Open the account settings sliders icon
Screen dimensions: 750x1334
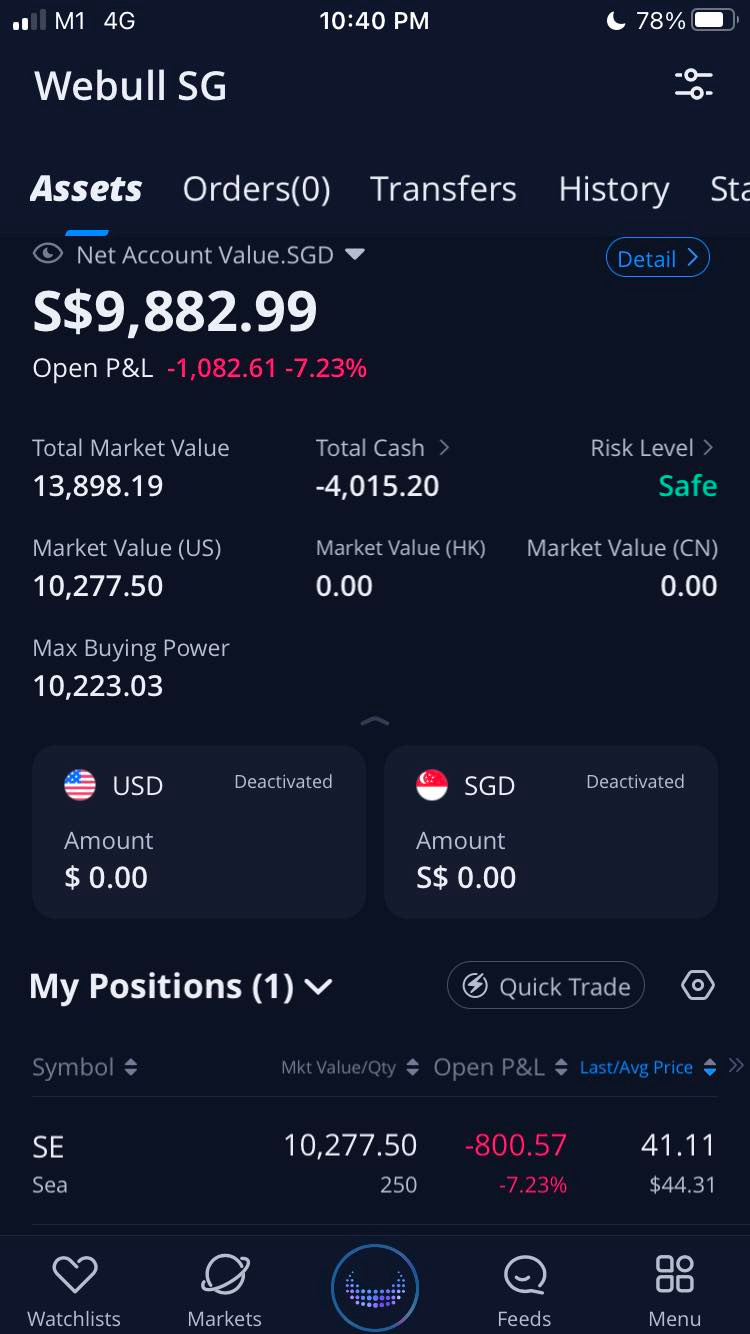coord(693,84)
